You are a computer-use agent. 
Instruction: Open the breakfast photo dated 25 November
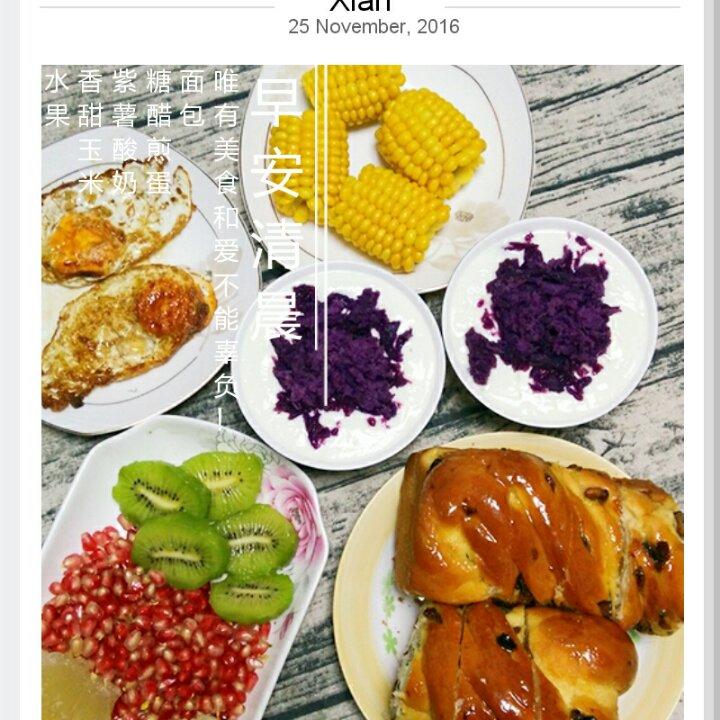tap(362, 390)
